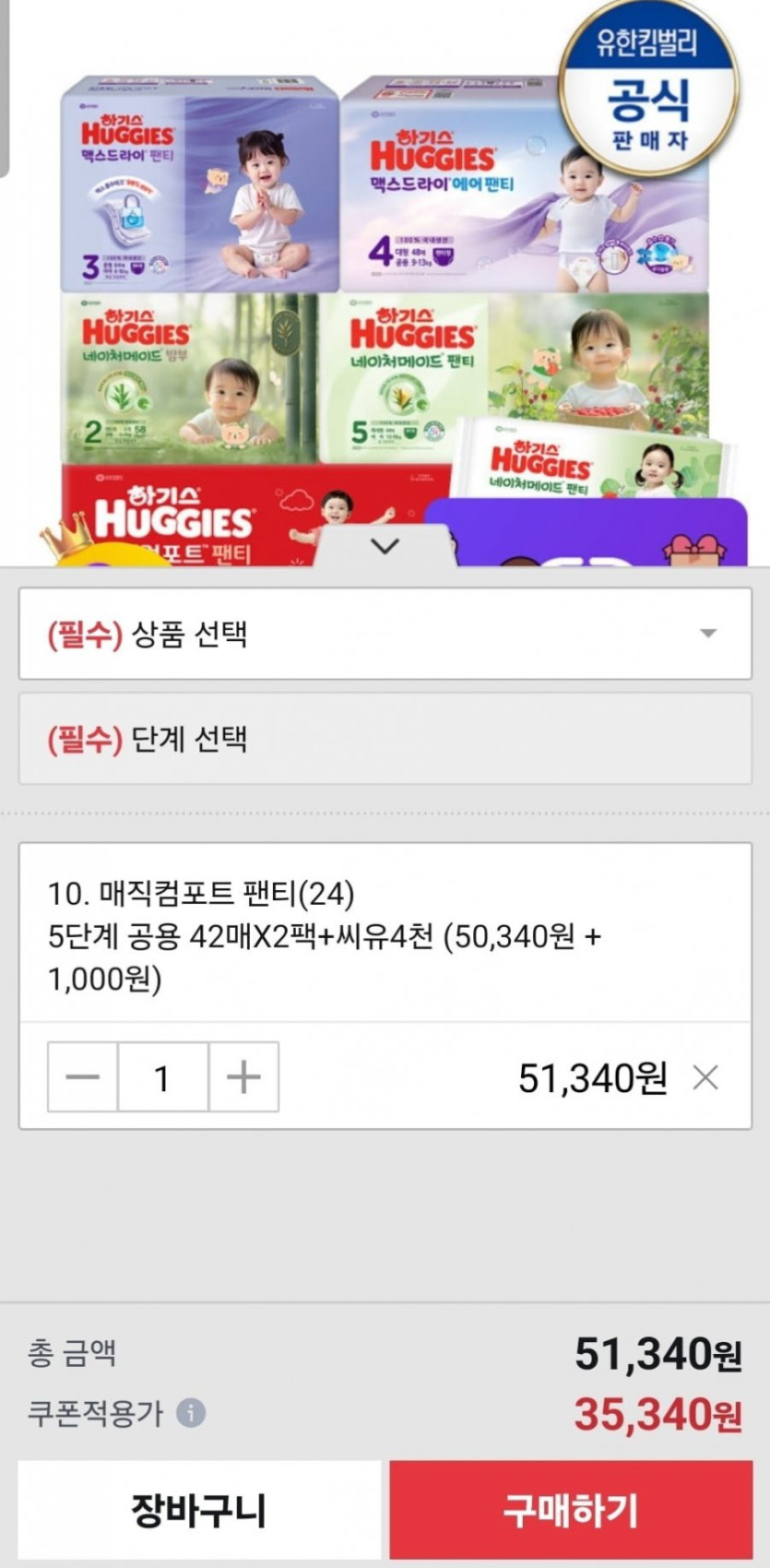
Task: Remove the selected 매직컴포트 팬티 item
Action: [x=705, y=1076]
